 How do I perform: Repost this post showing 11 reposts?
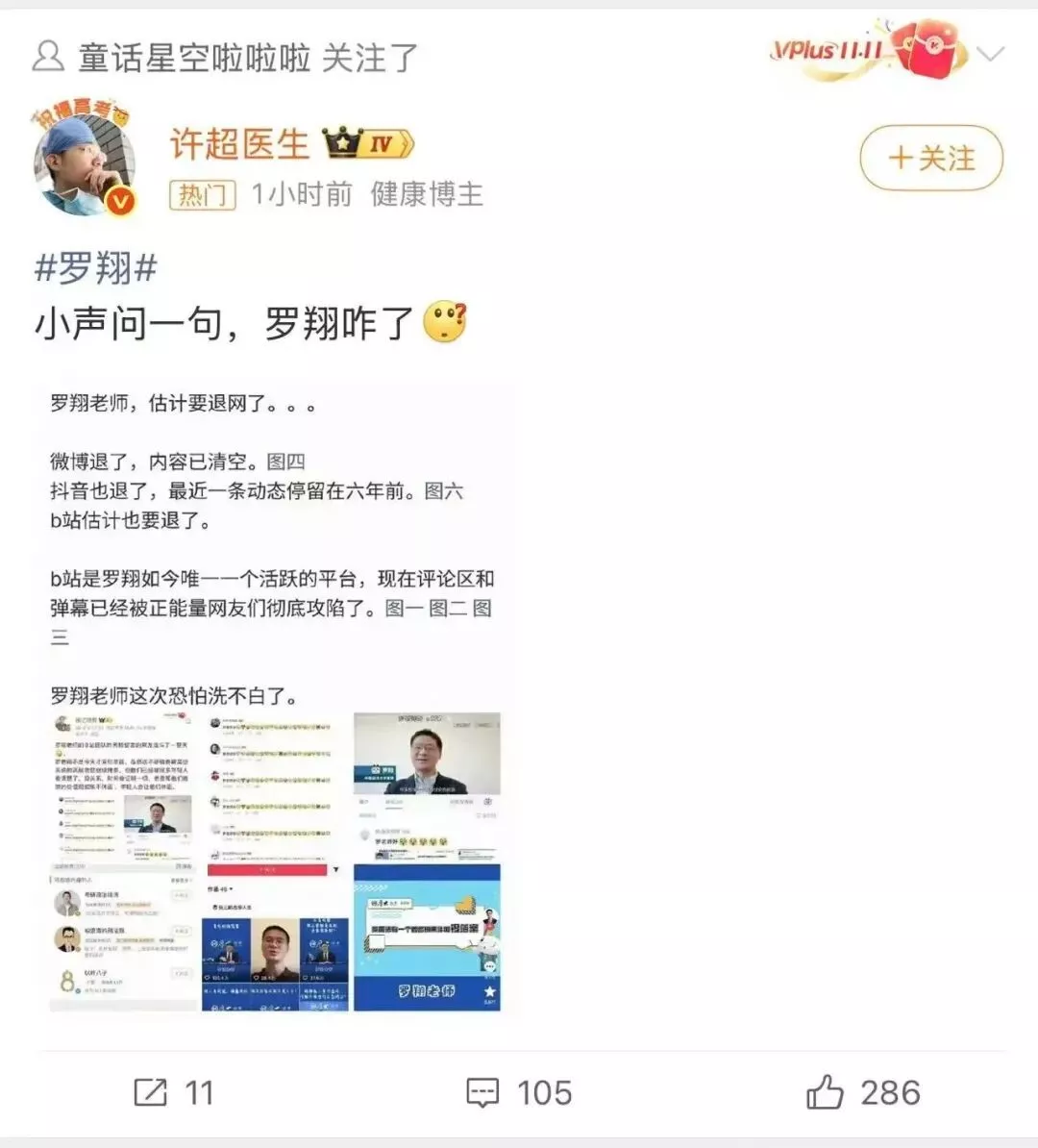[174, 1092]
